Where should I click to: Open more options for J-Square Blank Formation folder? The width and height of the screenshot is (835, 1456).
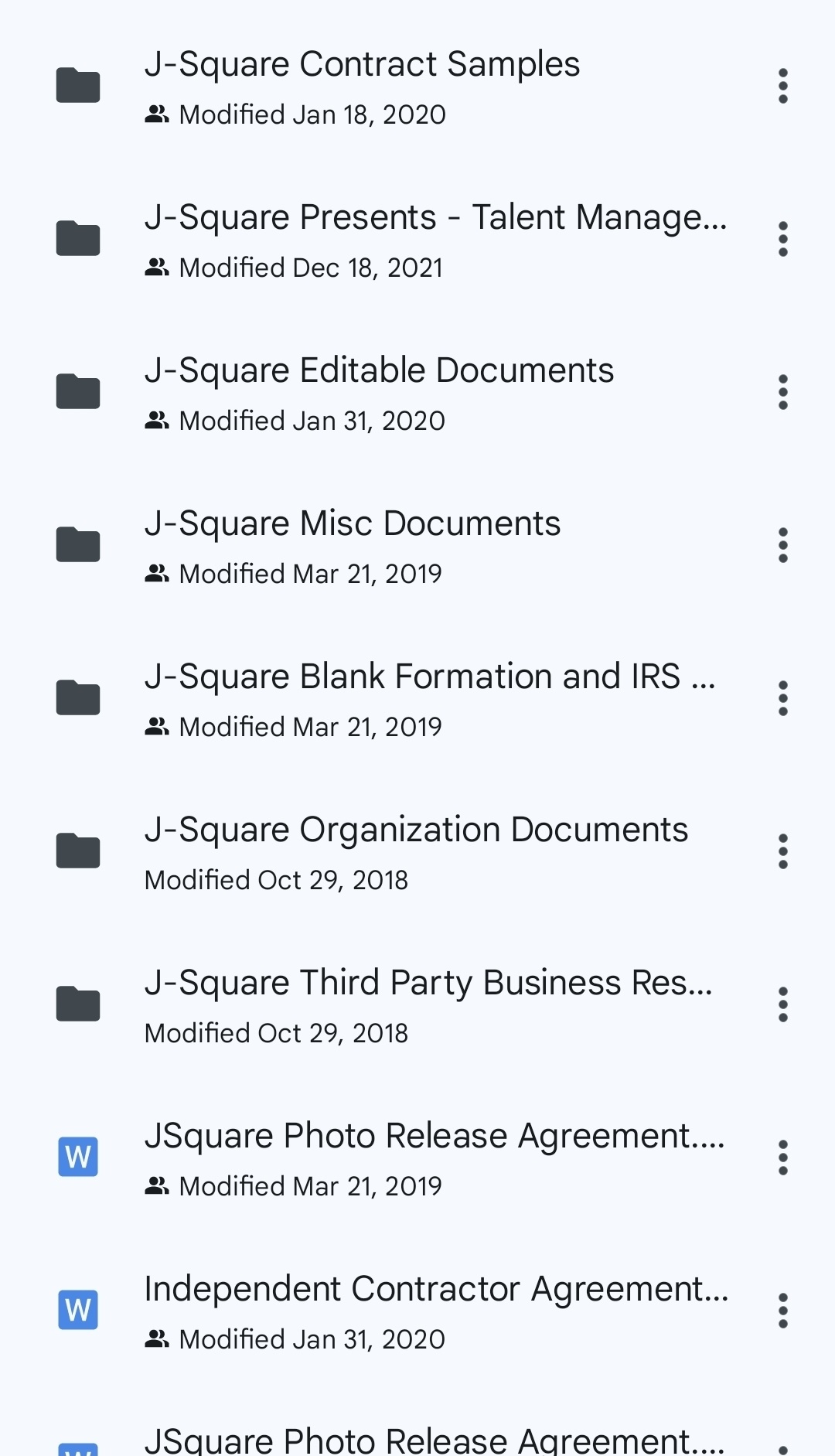pos(782,698)
